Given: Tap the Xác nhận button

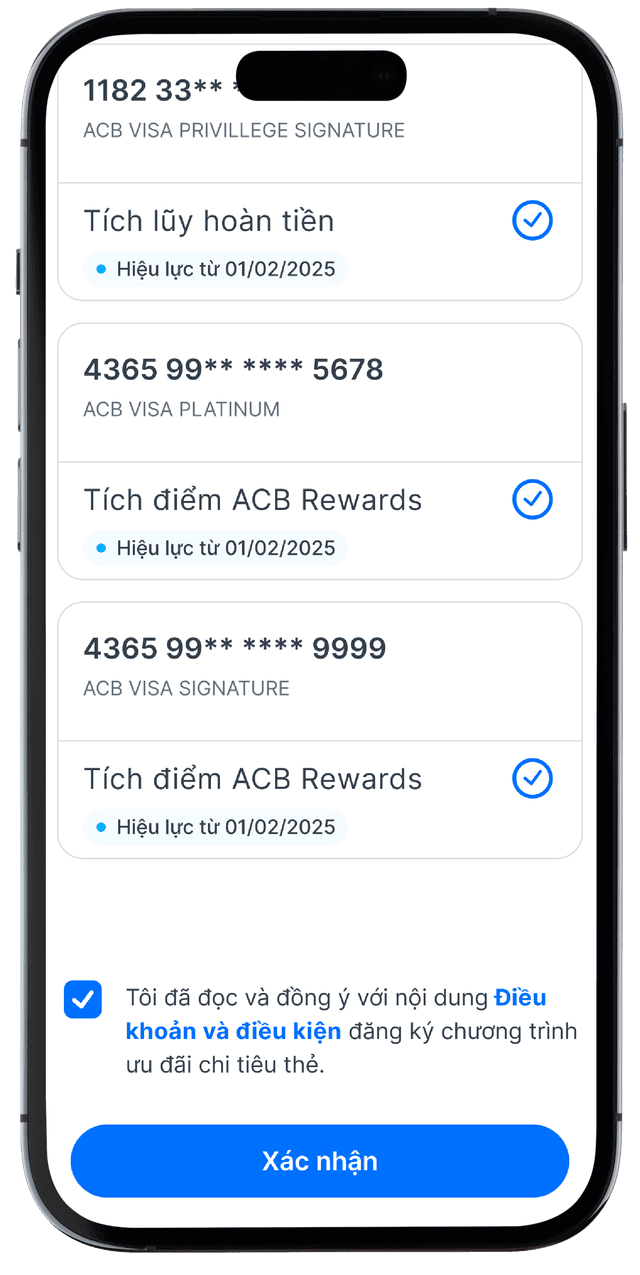Looking at the screenshot, I should (319, 1161).
